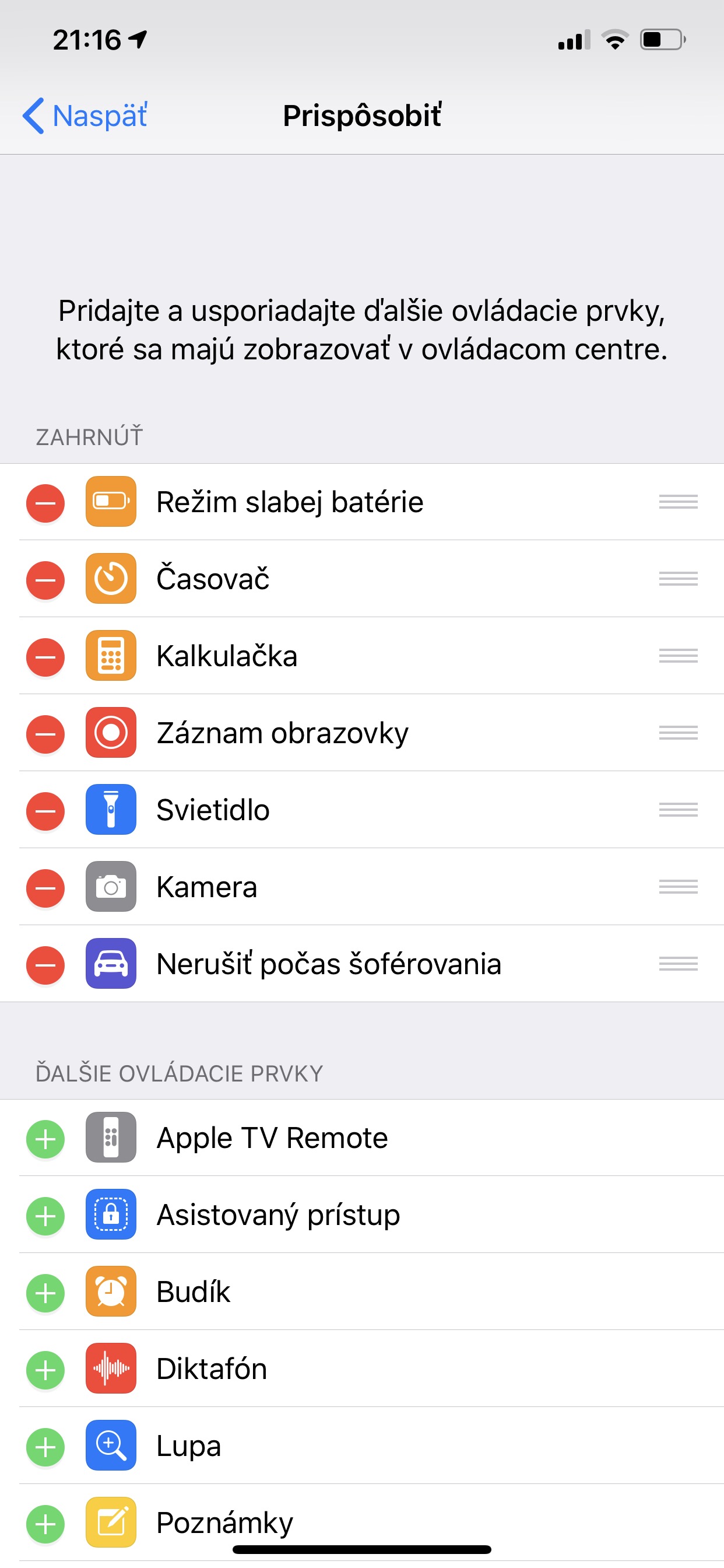Screen dimensions: 724x1568
Task: Remove Kalkulačka using its red minus
Action: tap(45, 657)
